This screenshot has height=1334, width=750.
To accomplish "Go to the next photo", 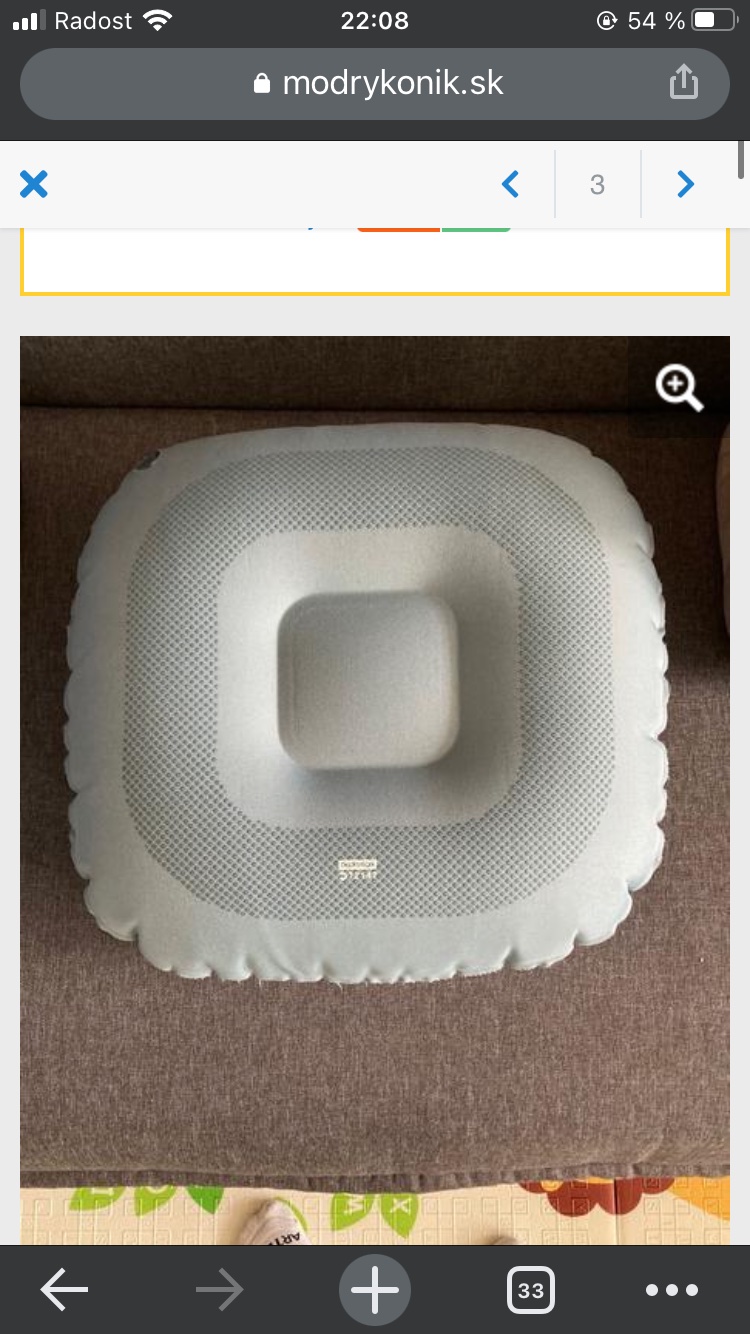I will pos(685,184).
